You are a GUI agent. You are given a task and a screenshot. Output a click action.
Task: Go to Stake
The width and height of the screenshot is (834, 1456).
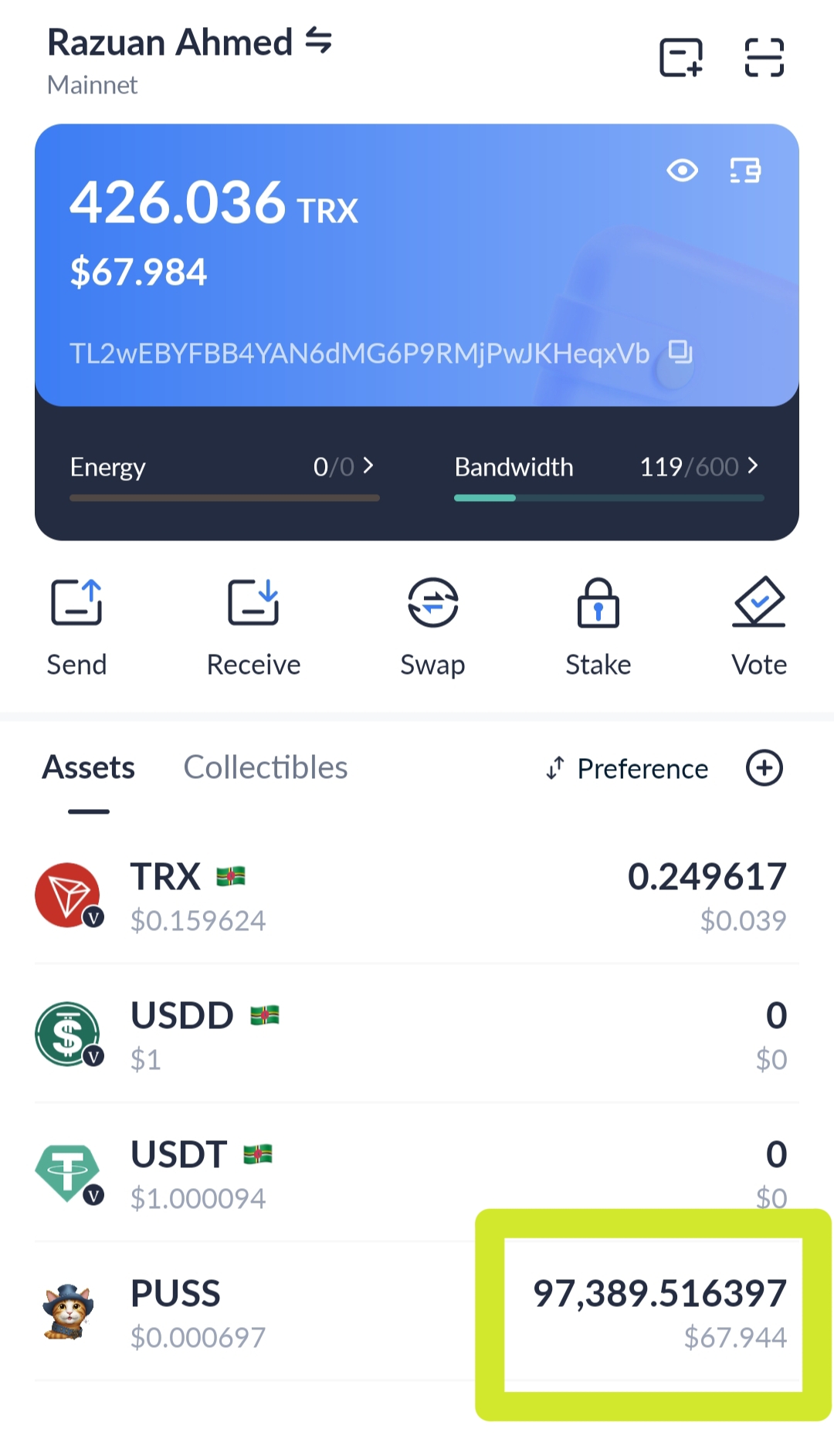[x=598, y=627]
